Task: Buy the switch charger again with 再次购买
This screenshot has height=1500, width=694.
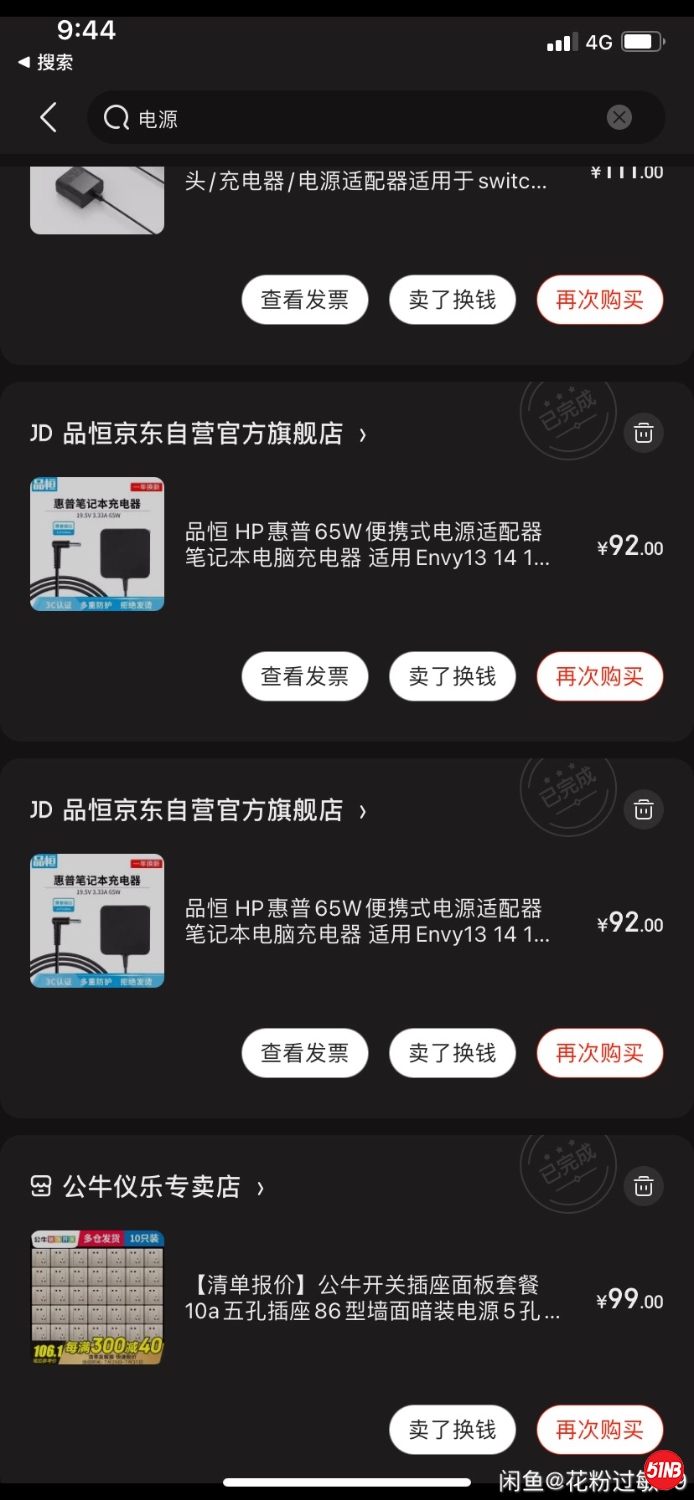Action: (x=599, y=300)
